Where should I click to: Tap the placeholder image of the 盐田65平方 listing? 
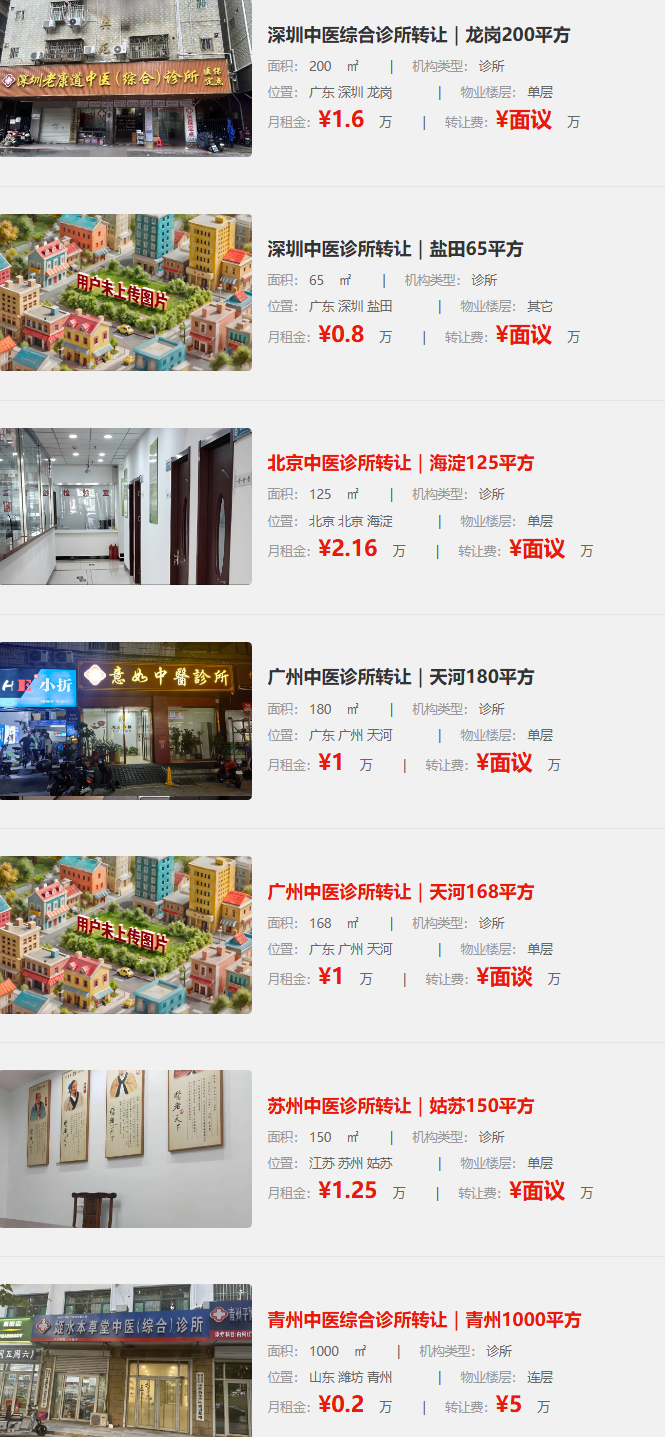click(x=125, y=292)
